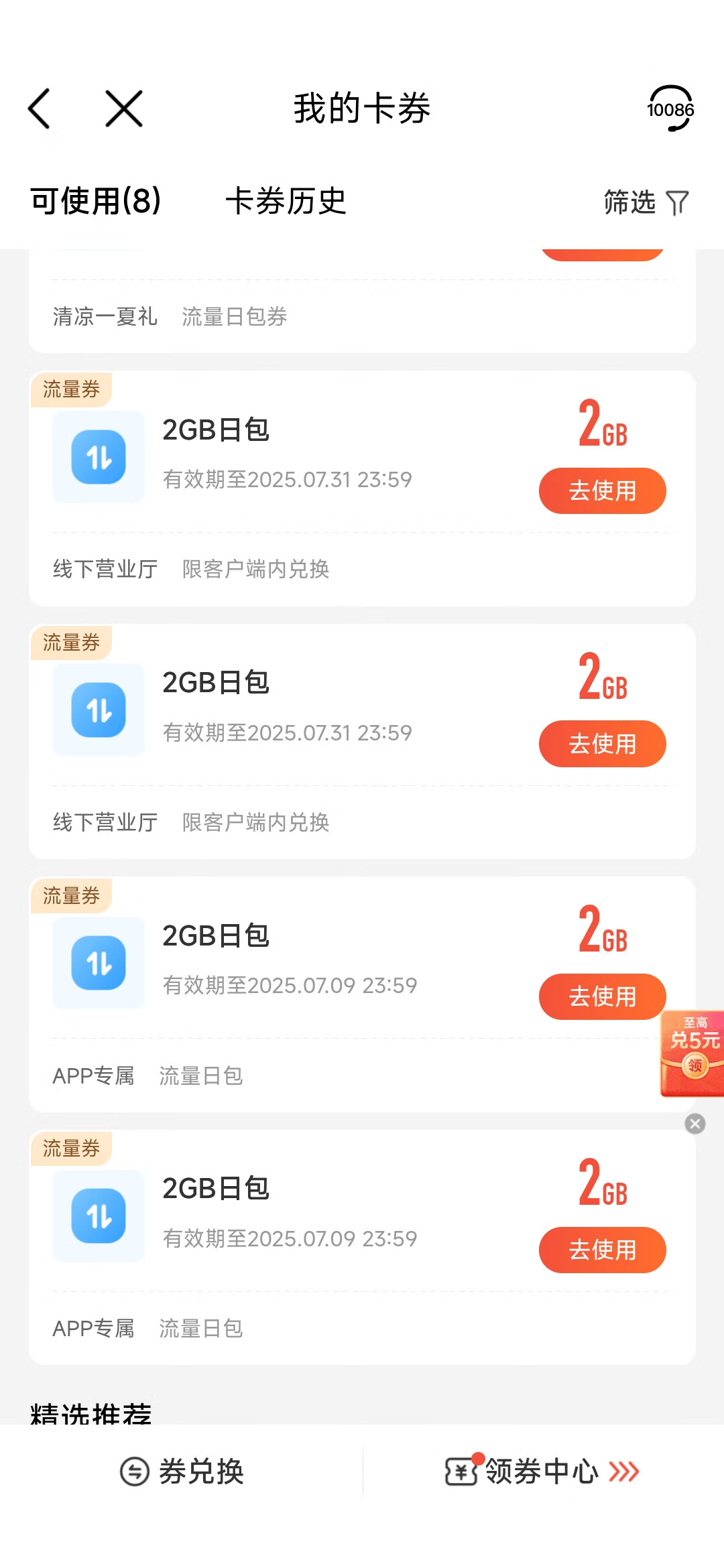
Task: Open 券兑换 at the bottom
Action: tap(182, 1472)
